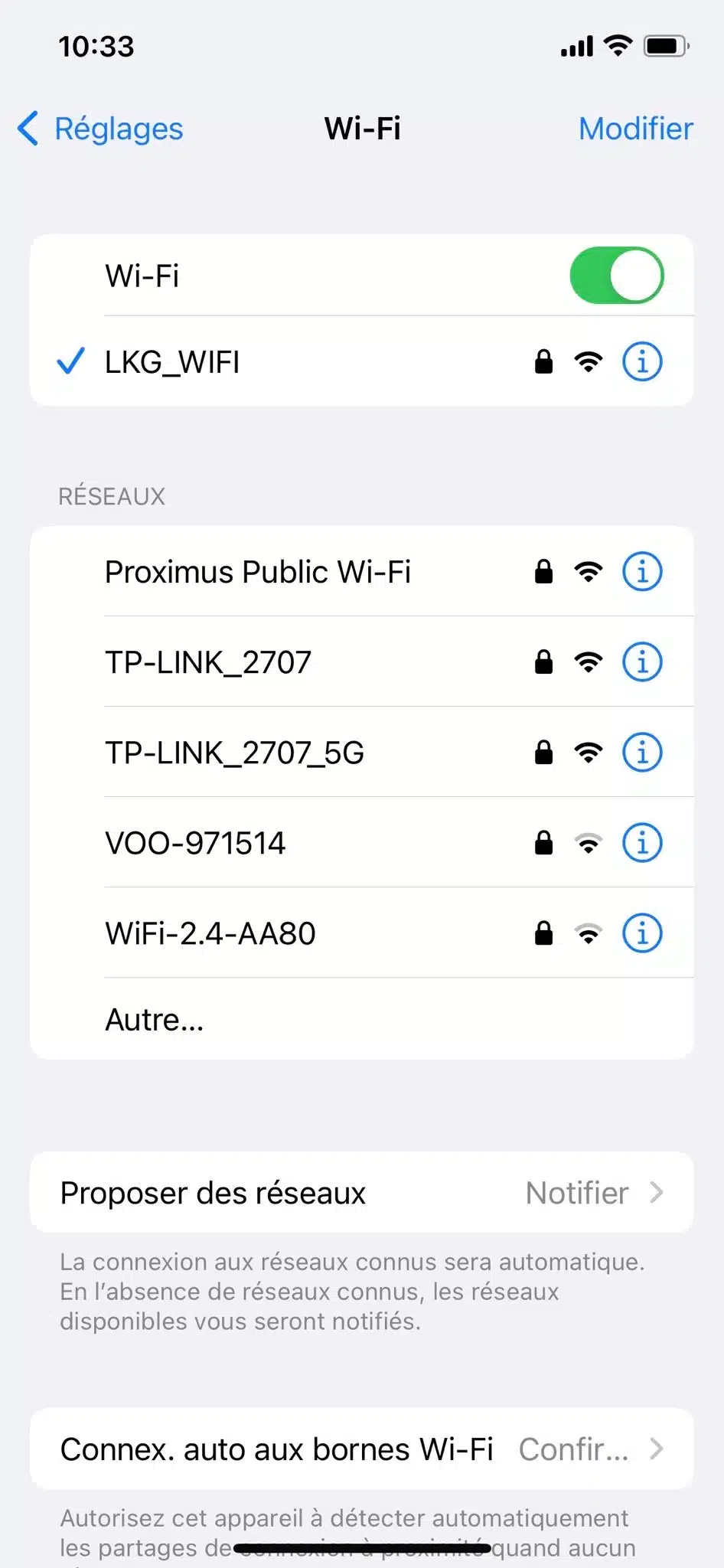The width and height of the screenshot is (724, 1568).
Task: Tap Modifier to edit known networks
Action: (635, 129)
